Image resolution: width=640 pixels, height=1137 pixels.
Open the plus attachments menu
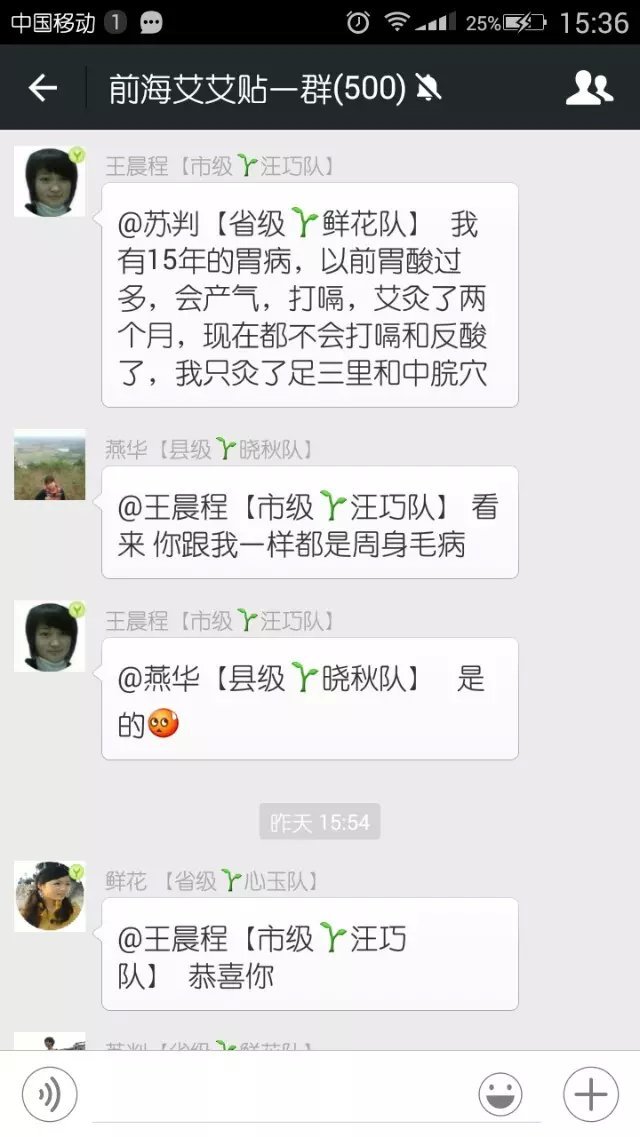click(x=590, y=1095)
